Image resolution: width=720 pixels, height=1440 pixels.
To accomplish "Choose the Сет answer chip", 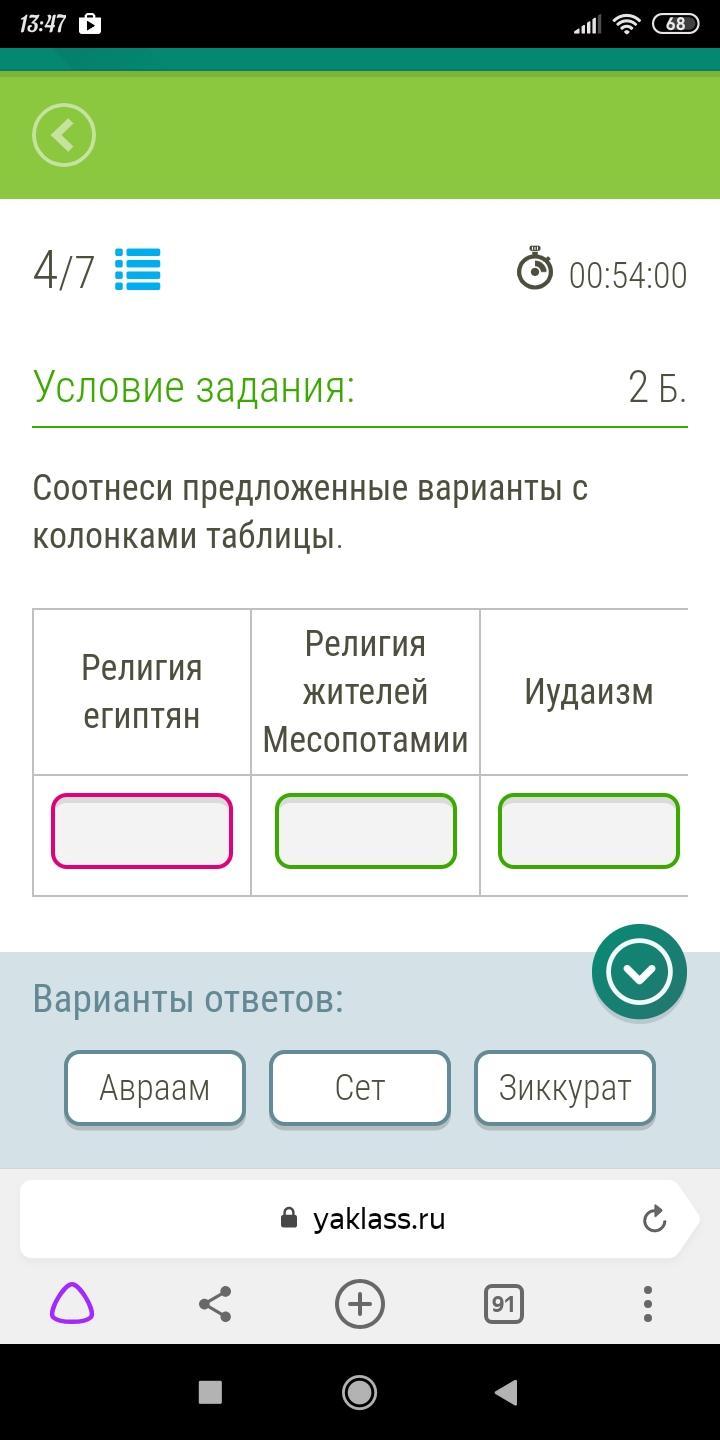I will coord(360,1088).
